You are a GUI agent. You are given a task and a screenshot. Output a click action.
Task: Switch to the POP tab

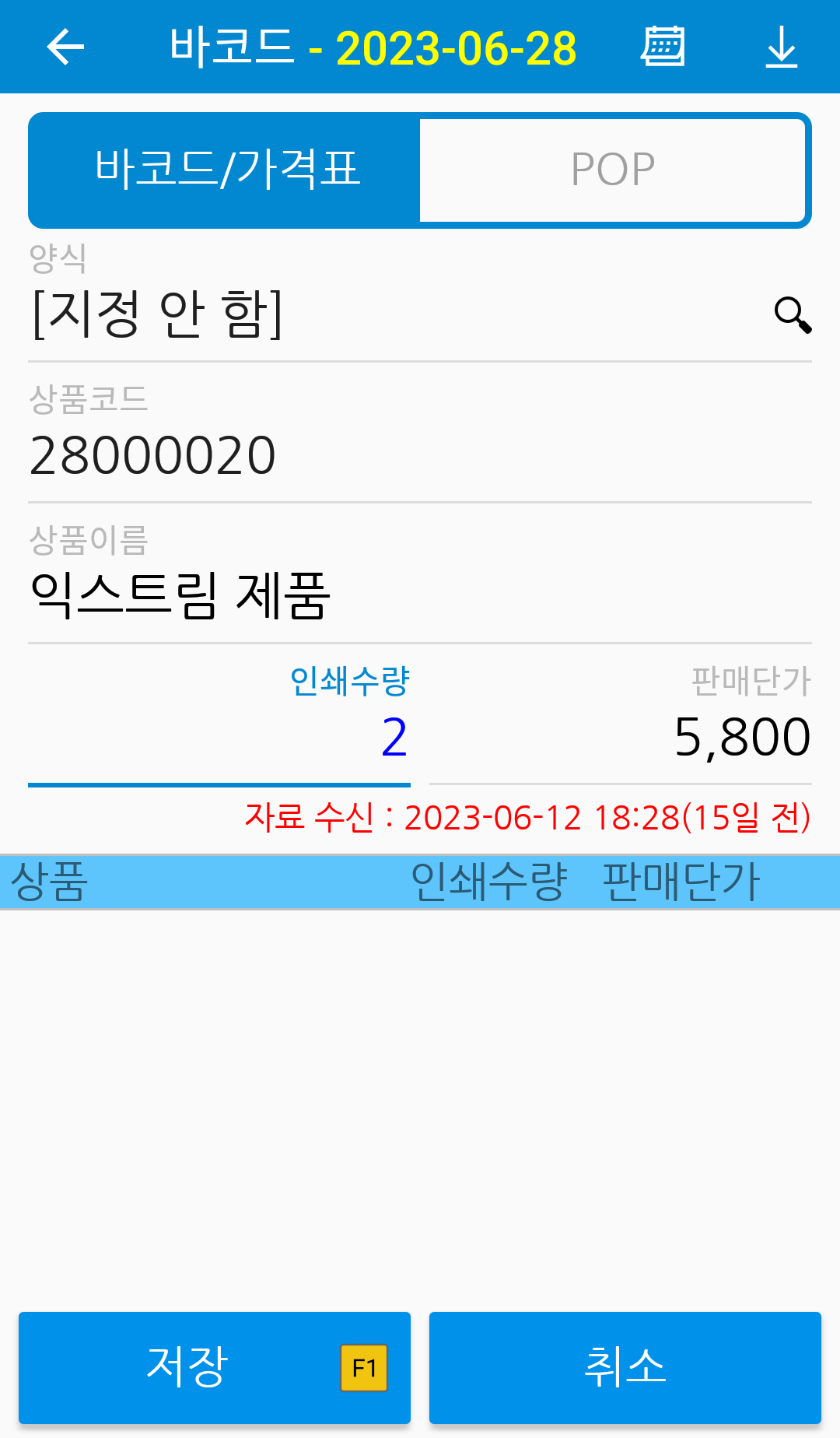613,170
